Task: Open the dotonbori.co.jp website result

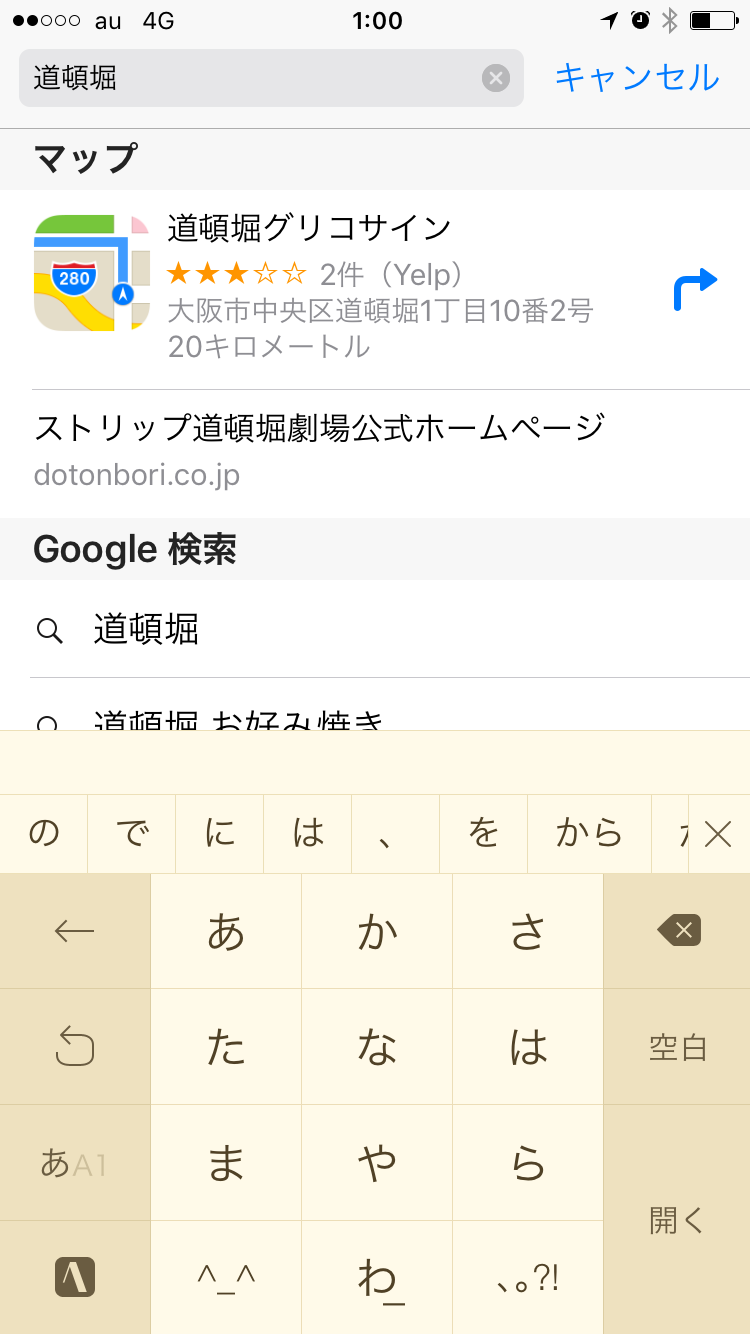Action: [x=320, y=450]
